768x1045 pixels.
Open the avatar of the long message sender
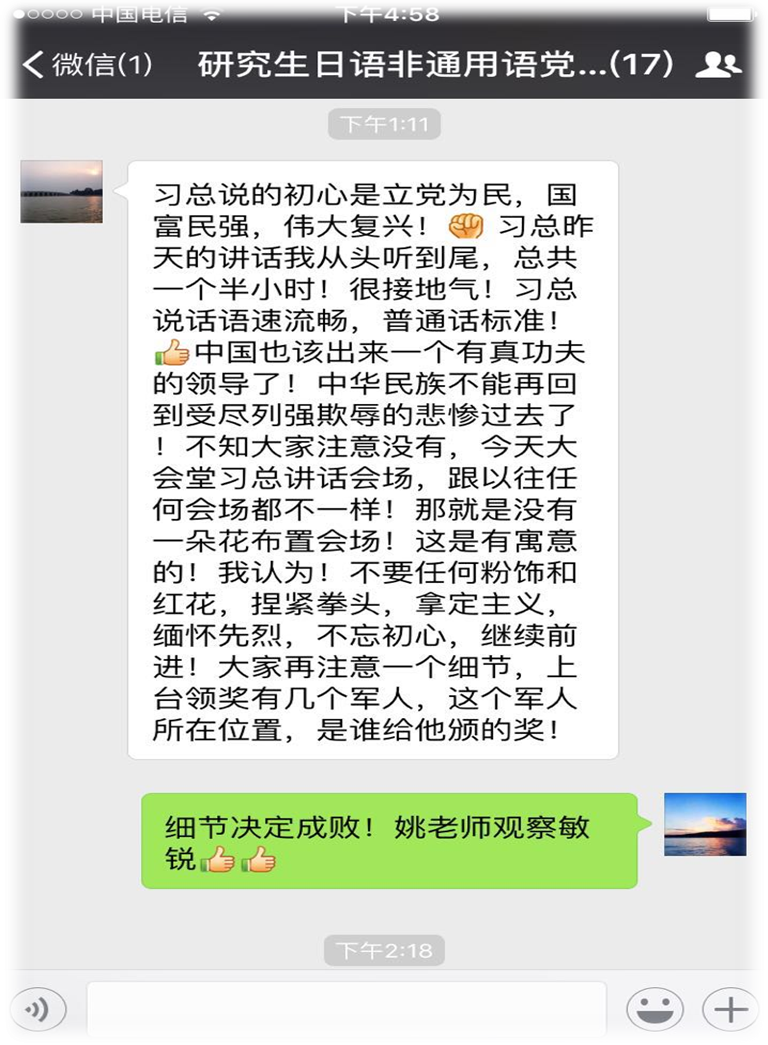click(62, 191)
